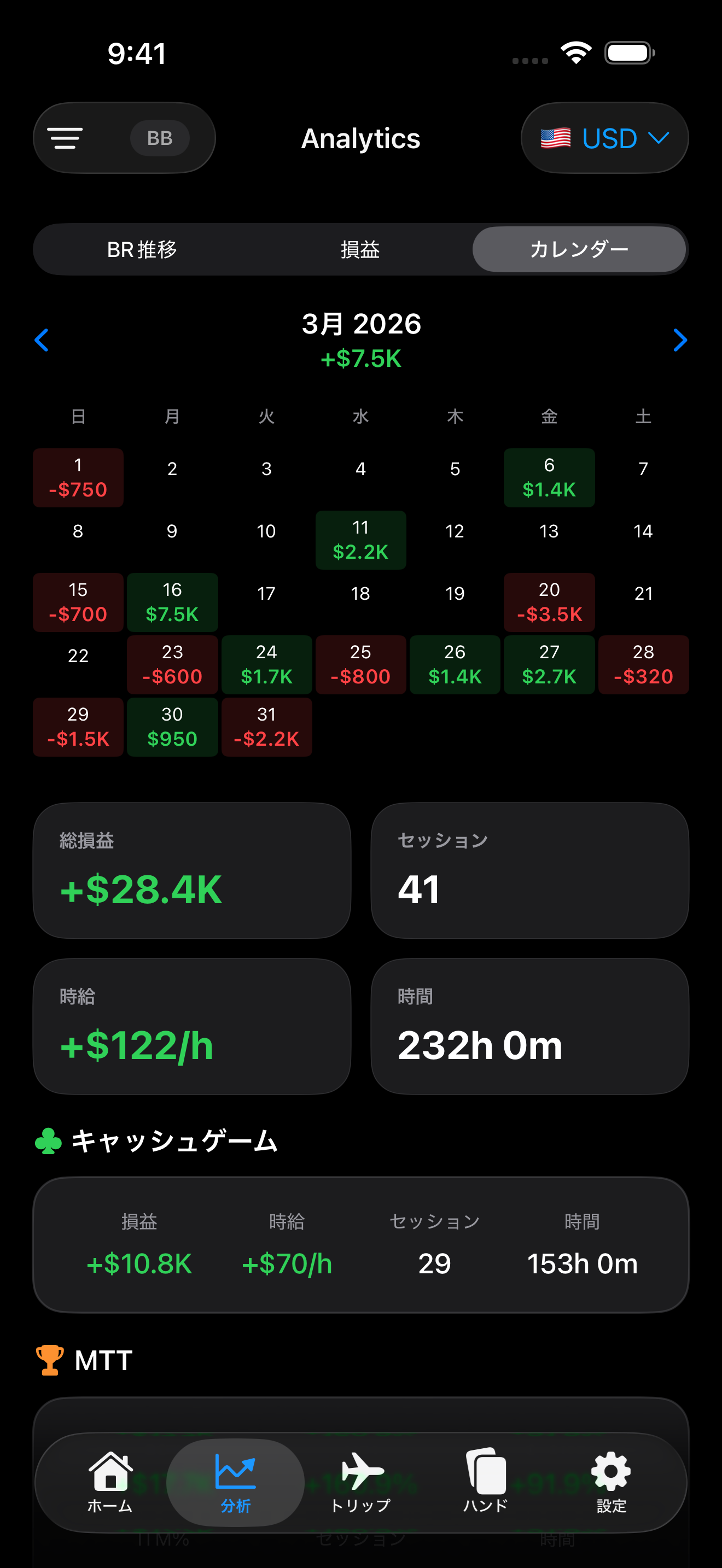
Task: Switch to the BR推移 tab
Action: [x=142, y=249]
